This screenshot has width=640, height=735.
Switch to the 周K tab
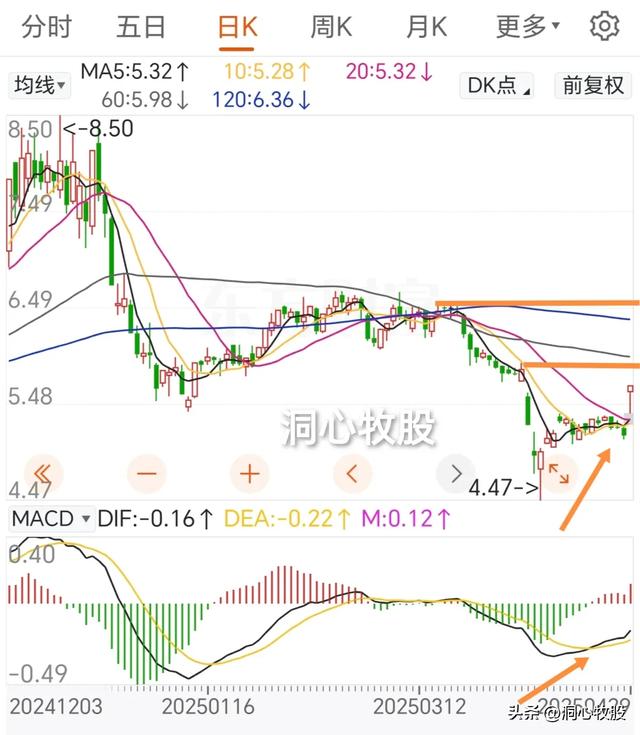(331, 27)
